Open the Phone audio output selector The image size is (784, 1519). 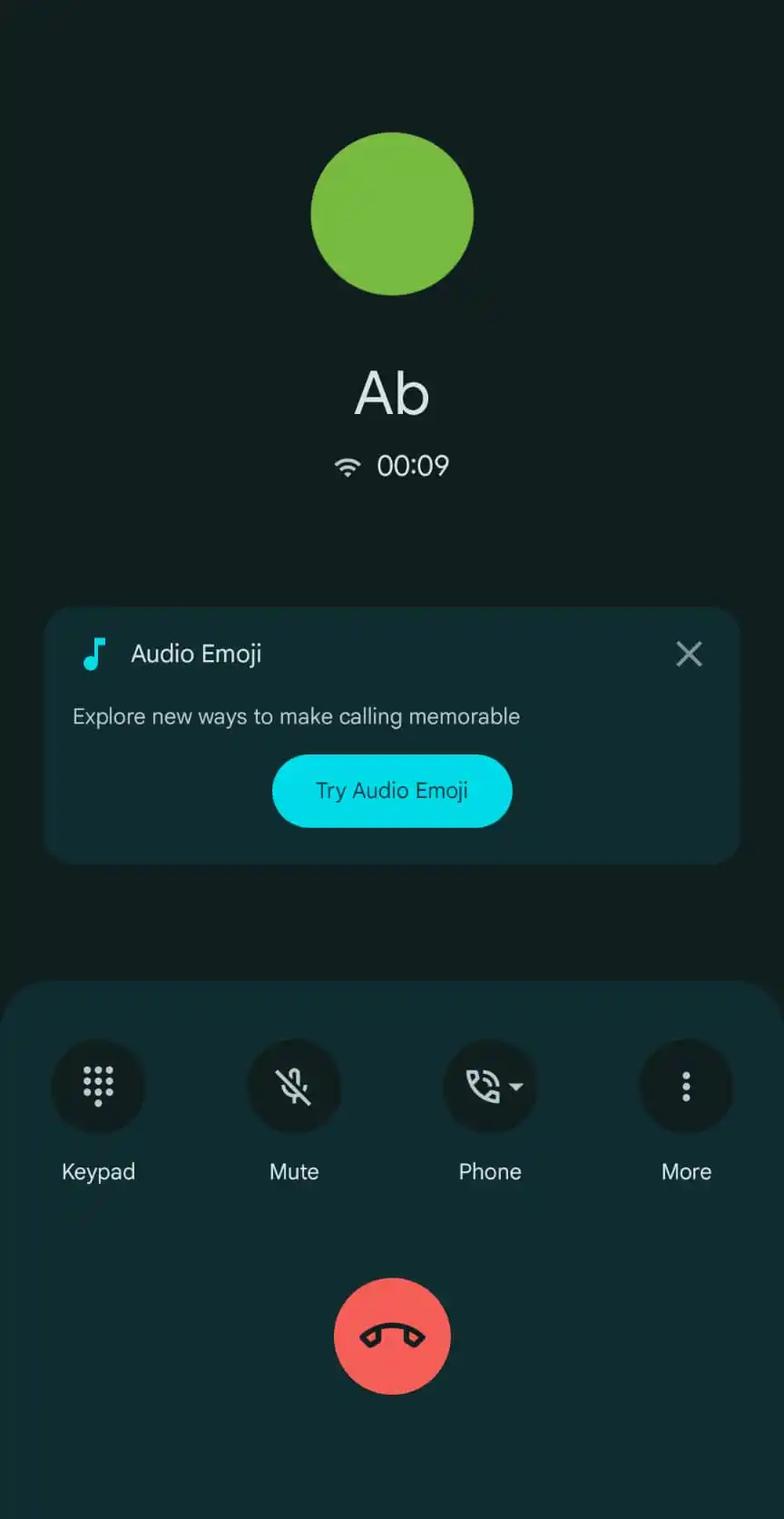[490, 1086]
